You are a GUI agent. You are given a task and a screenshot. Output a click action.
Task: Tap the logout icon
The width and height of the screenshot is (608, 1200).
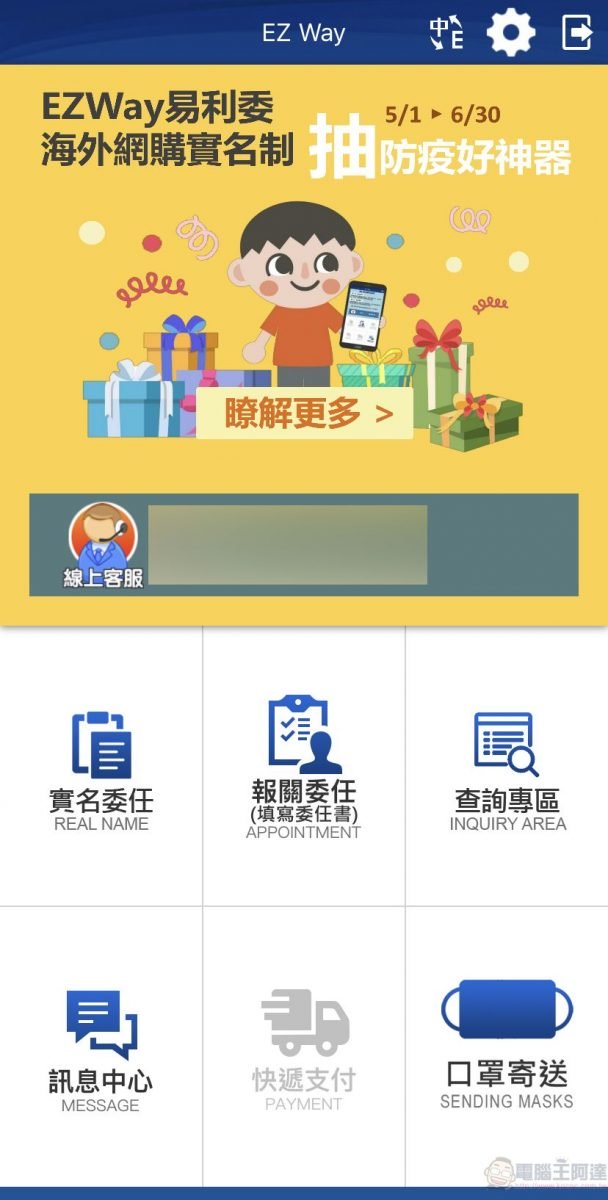[x=577, y=32]
